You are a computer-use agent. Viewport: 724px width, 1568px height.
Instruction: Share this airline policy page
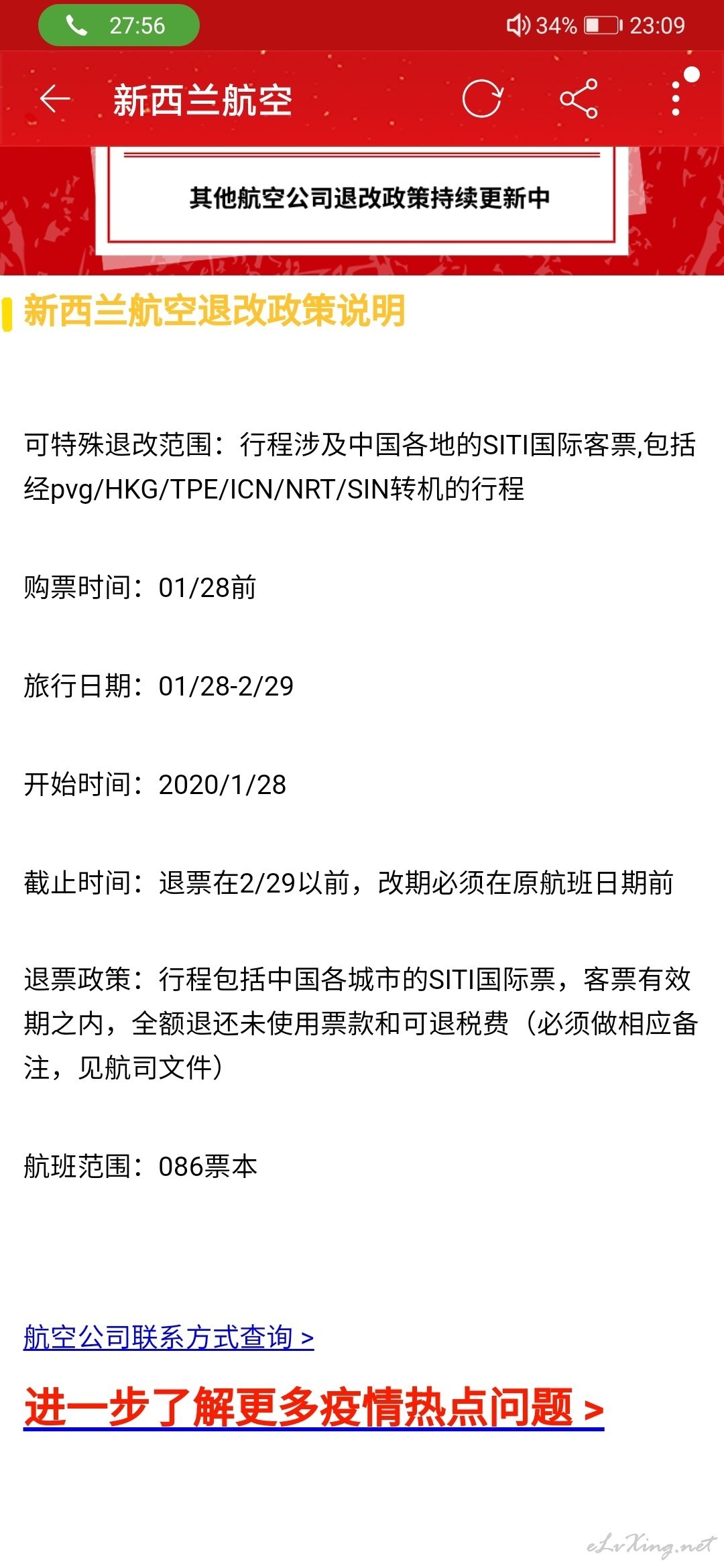(x=579, y=99)
